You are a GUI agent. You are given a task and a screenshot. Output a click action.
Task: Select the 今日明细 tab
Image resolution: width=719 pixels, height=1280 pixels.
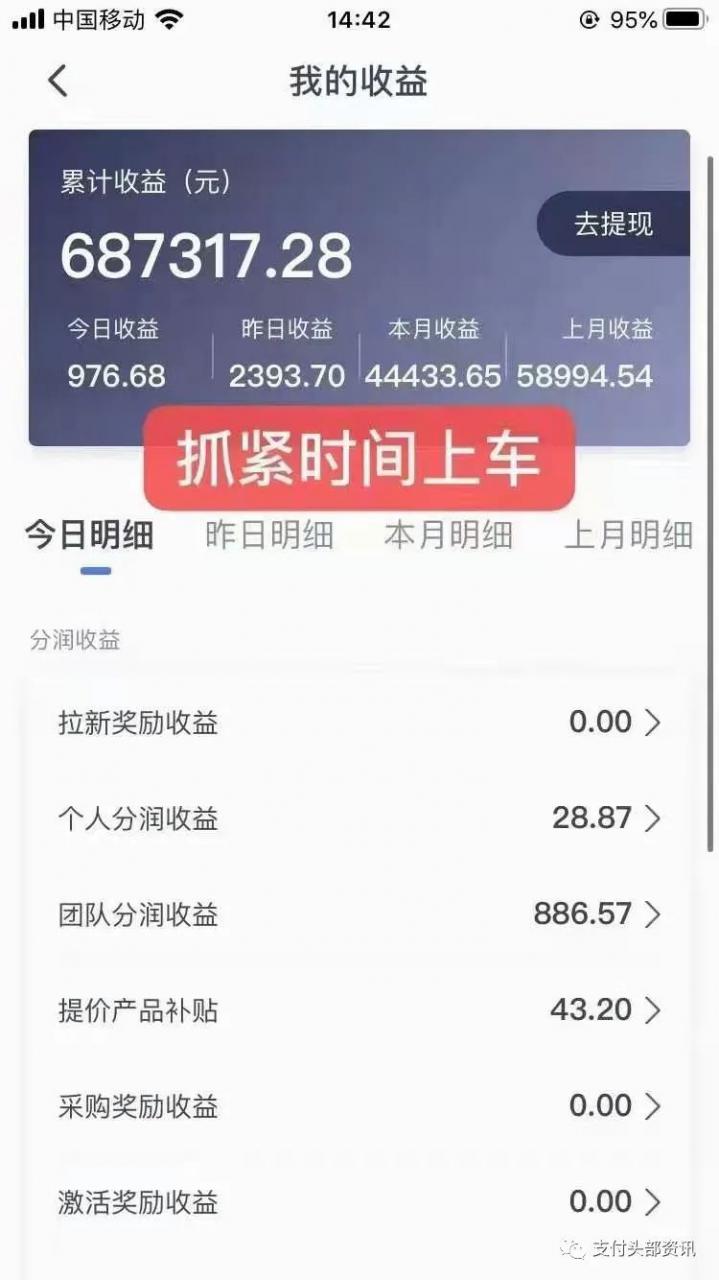pyautogui.click(x=89, y=536)
